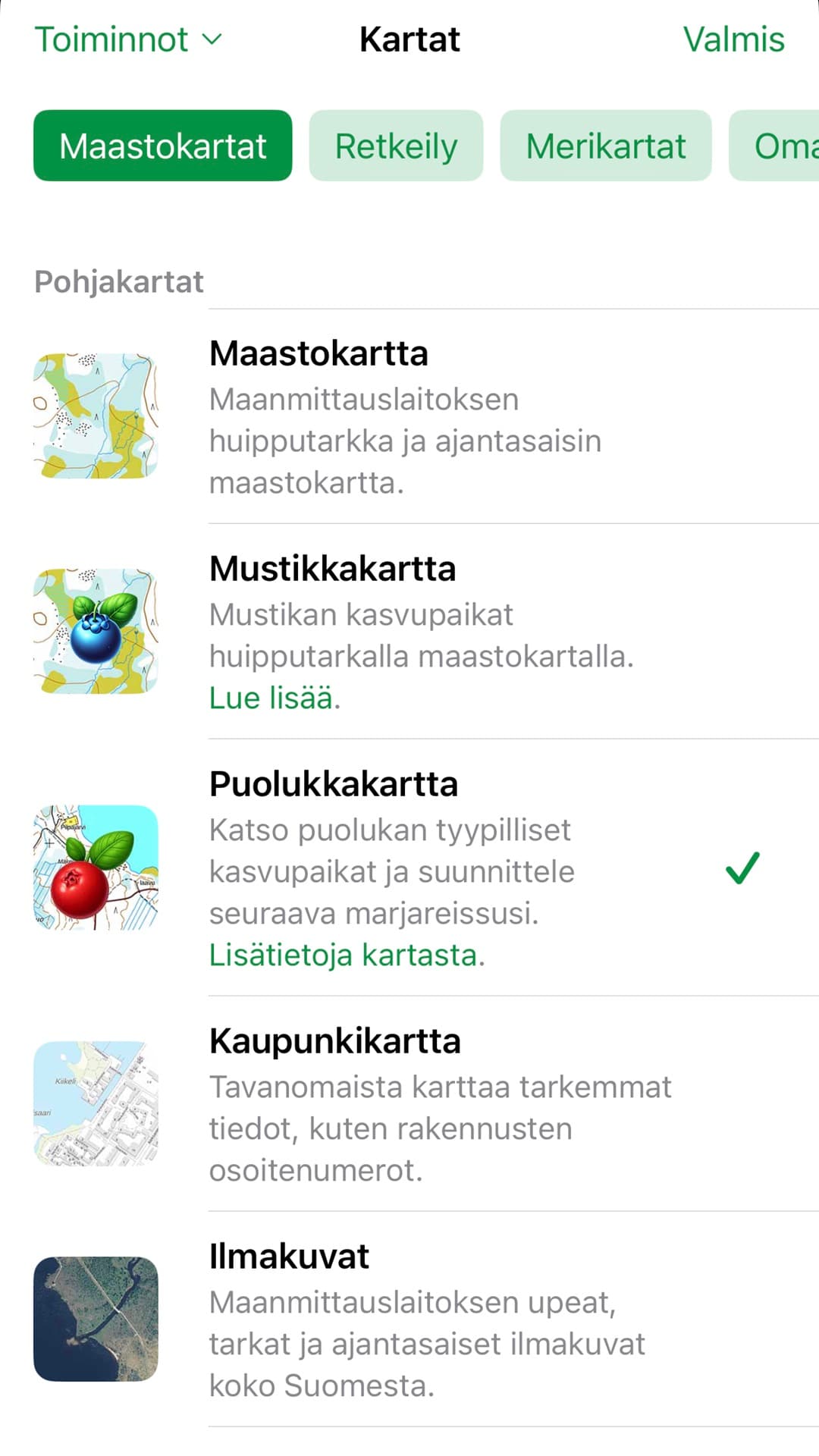Select the Maastokartat category chip
819x1456 pixels.
coord(162,146)
